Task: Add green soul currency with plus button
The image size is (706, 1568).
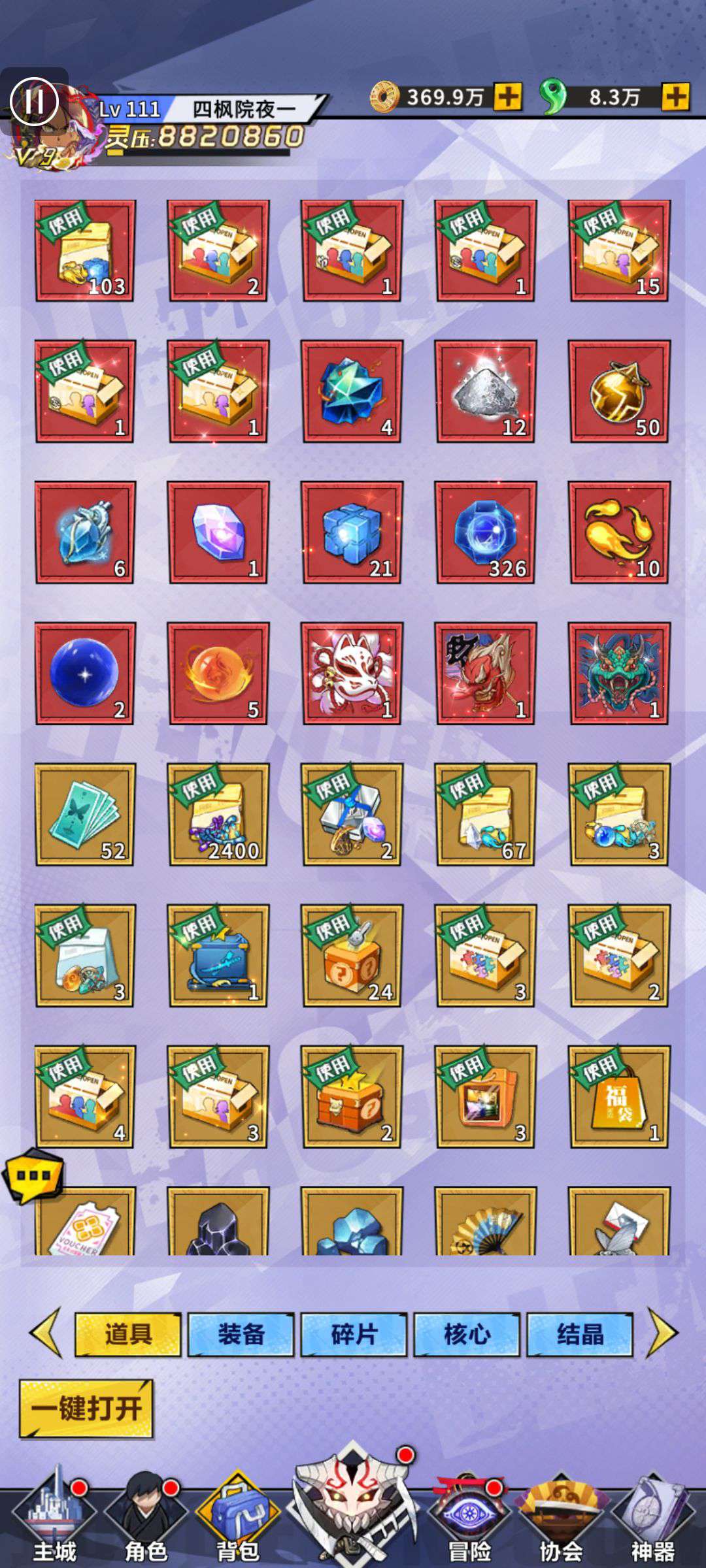Action: [675, 97]
